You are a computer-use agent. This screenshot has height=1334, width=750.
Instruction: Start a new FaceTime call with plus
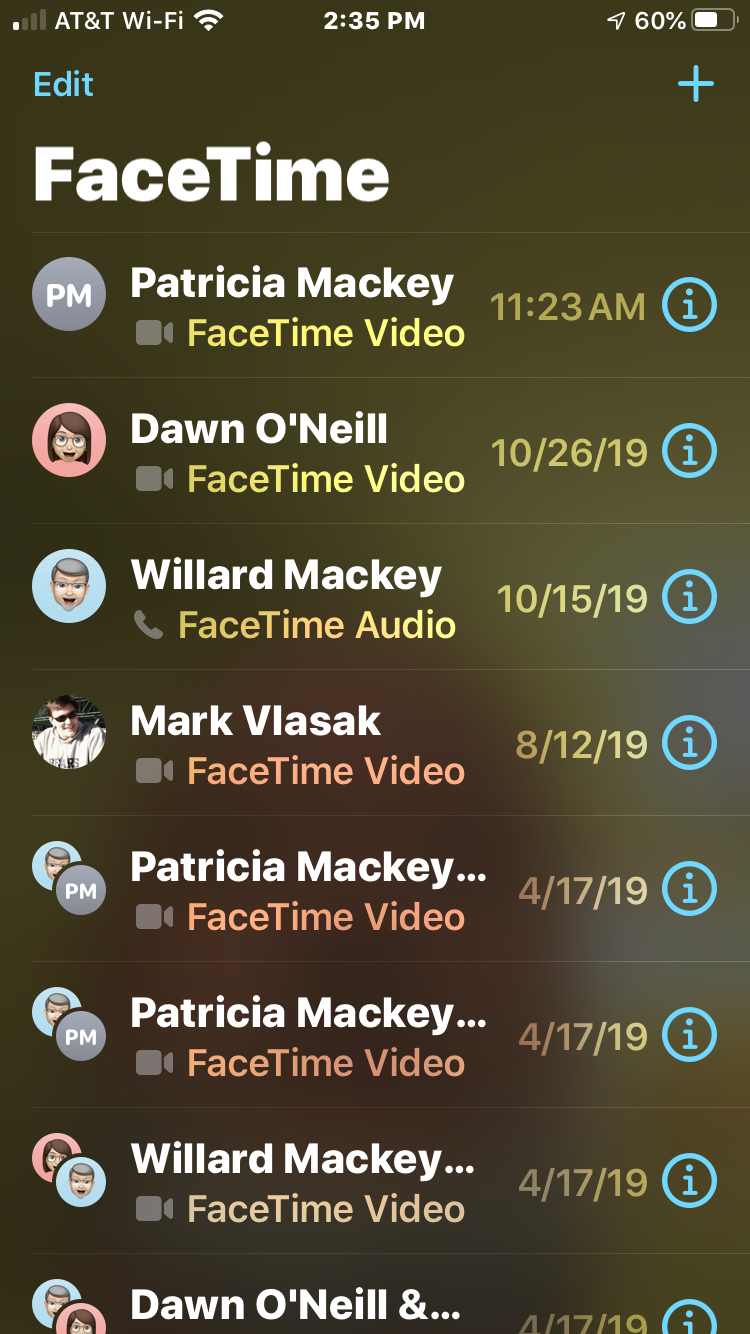click(695, 84)
